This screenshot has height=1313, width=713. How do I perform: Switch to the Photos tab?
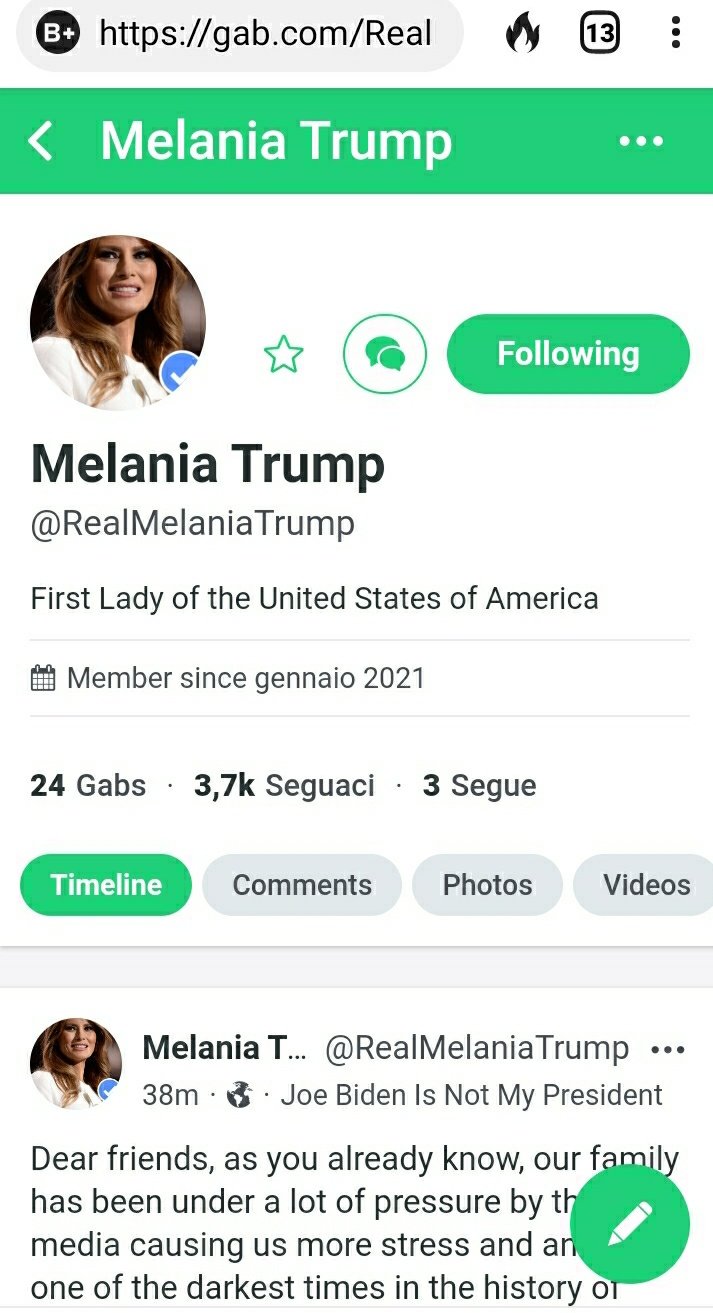pos(487,885)
